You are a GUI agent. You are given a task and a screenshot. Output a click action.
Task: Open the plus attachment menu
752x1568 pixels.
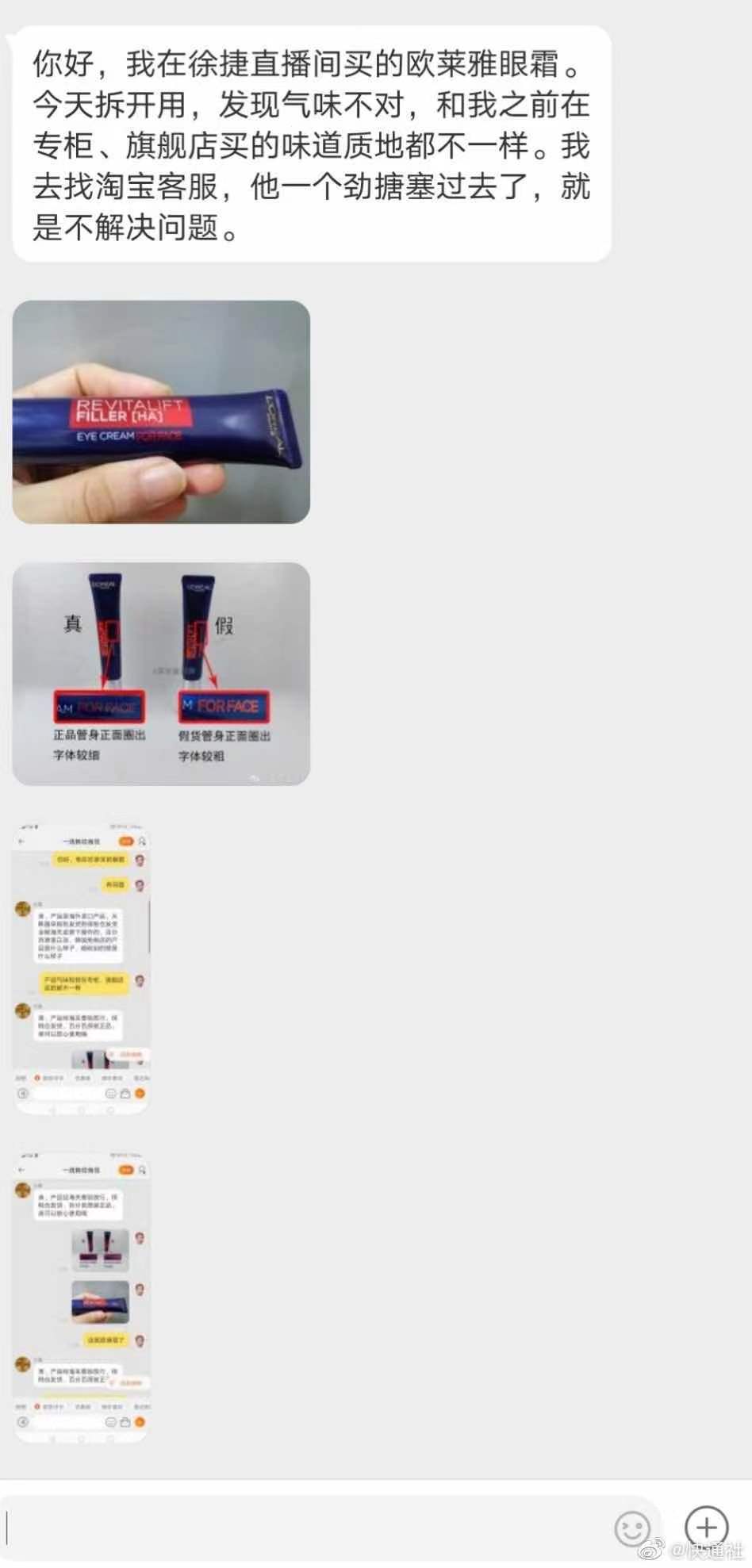coord(705,1526)
